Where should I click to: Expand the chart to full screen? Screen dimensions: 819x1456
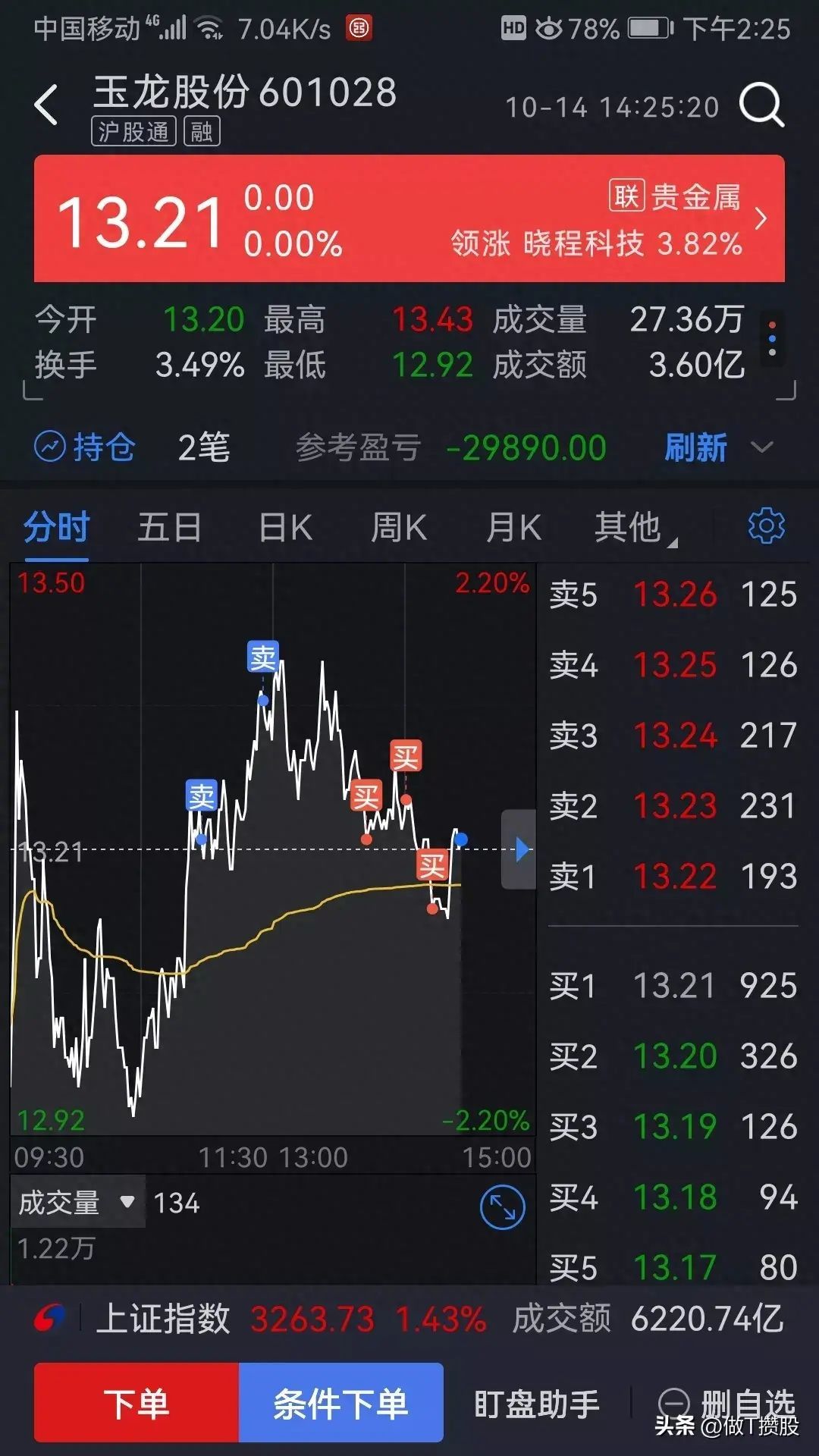coord(502,1207)
